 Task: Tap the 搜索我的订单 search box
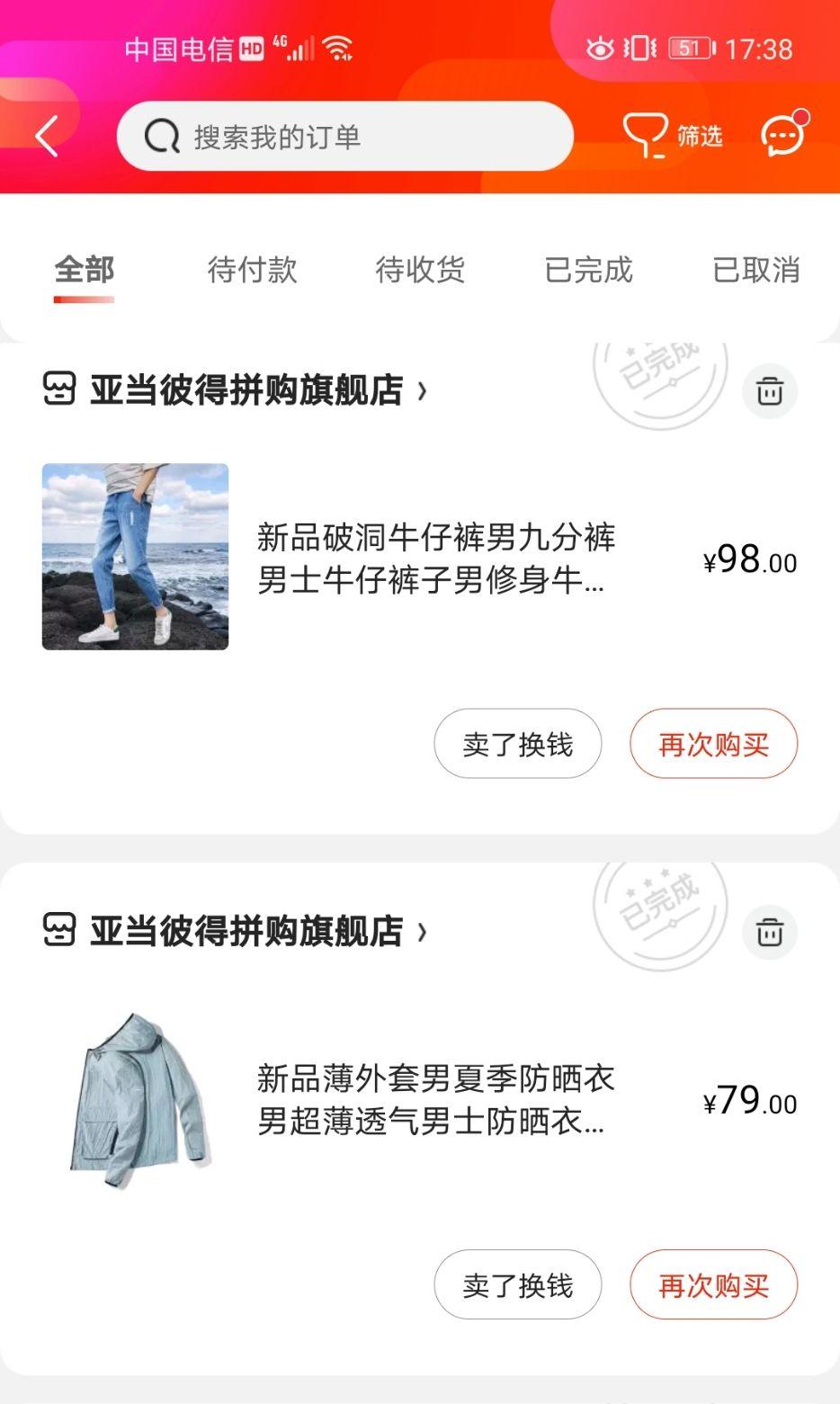click(344, 137)
